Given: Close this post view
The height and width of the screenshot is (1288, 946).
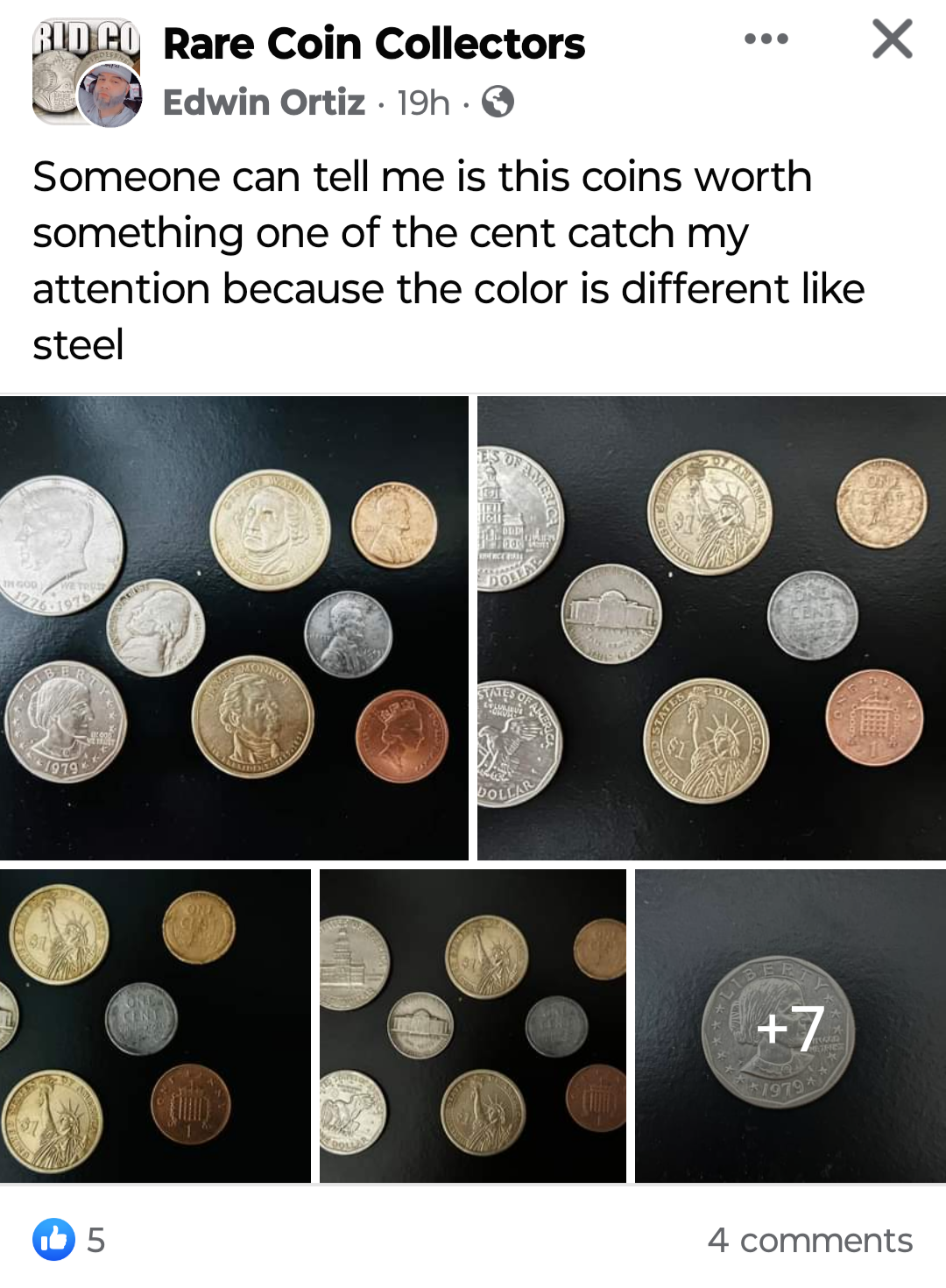Looking at the screenshot, I should pos(892,39).
